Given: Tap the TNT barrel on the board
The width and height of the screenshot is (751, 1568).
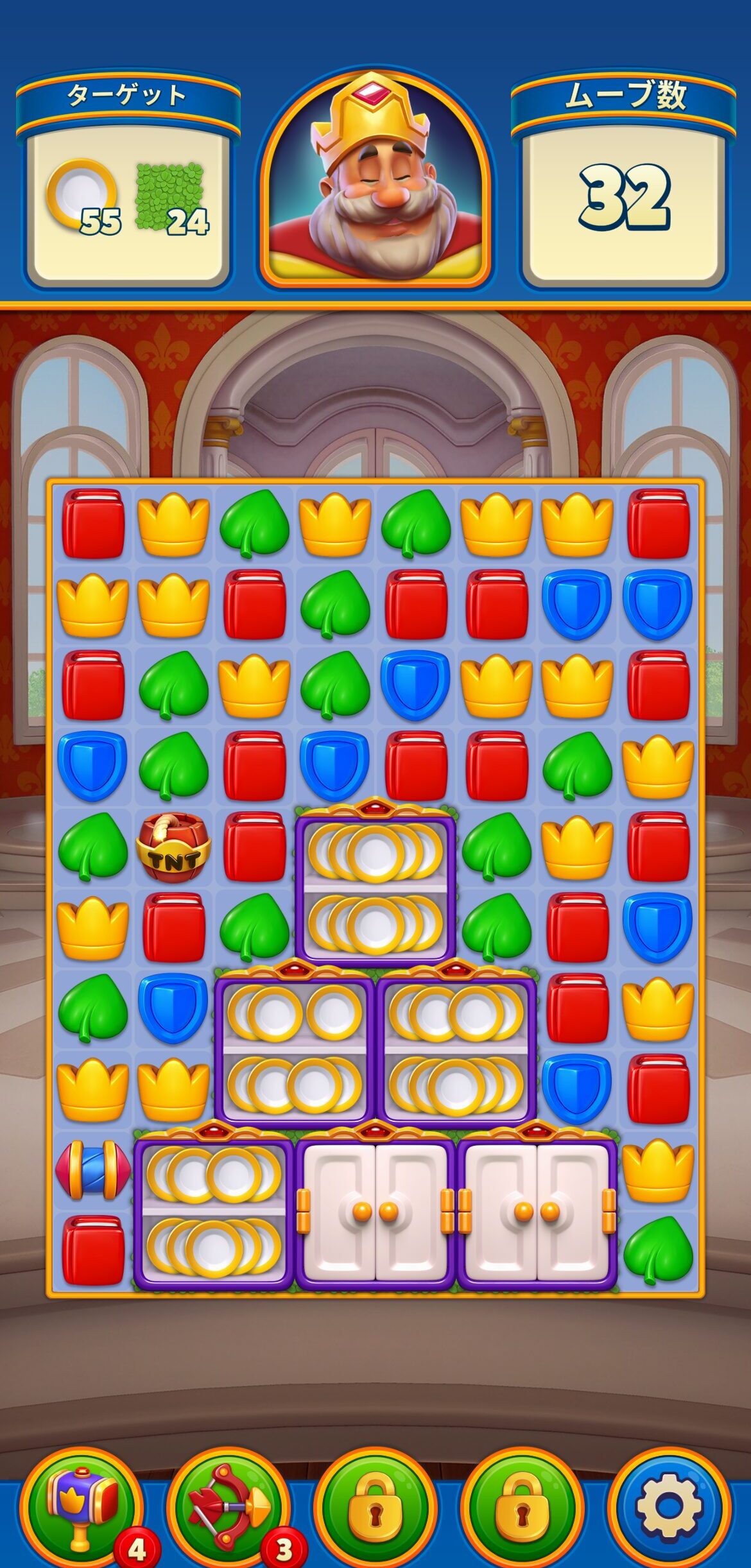Looking at the screenshot, I should (x=173, y=847).
